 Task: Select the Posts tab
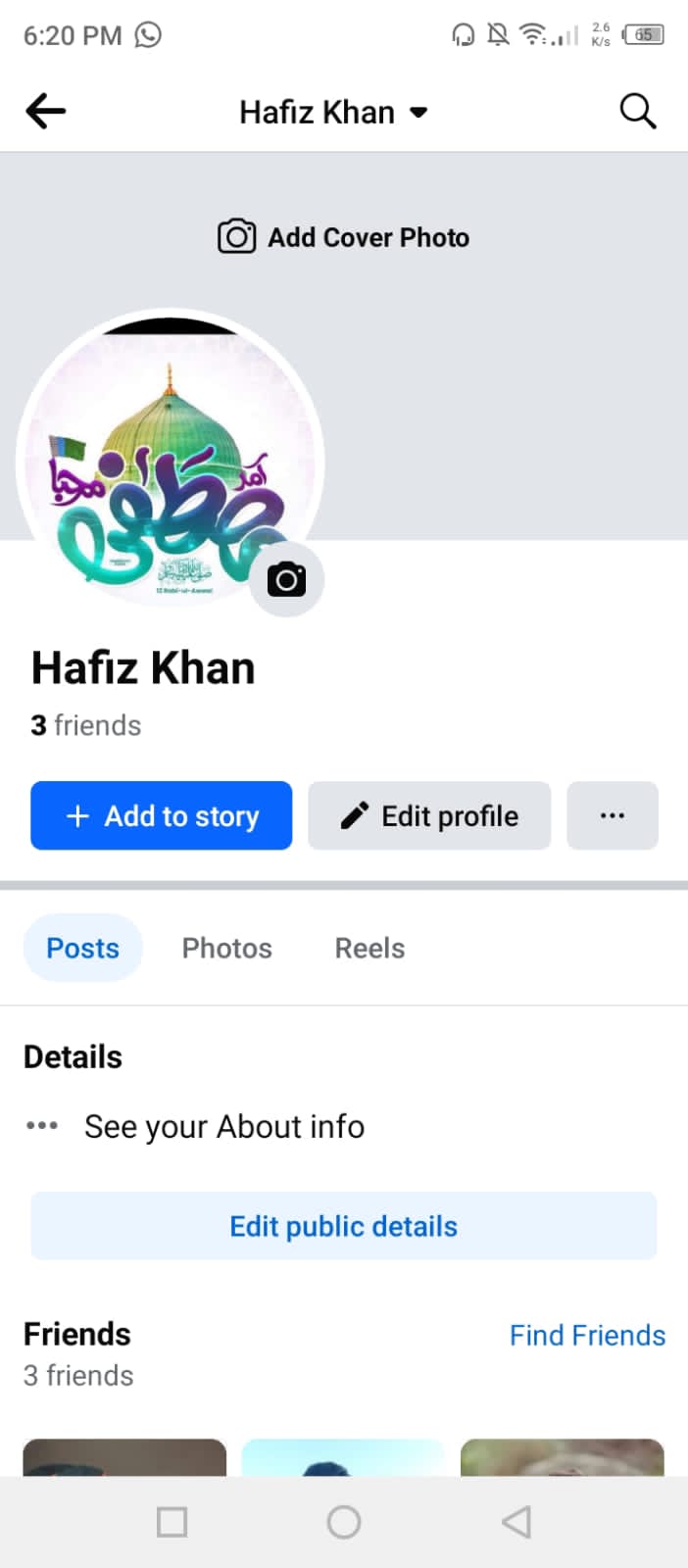pyautogui.click(x=83, y=948)
